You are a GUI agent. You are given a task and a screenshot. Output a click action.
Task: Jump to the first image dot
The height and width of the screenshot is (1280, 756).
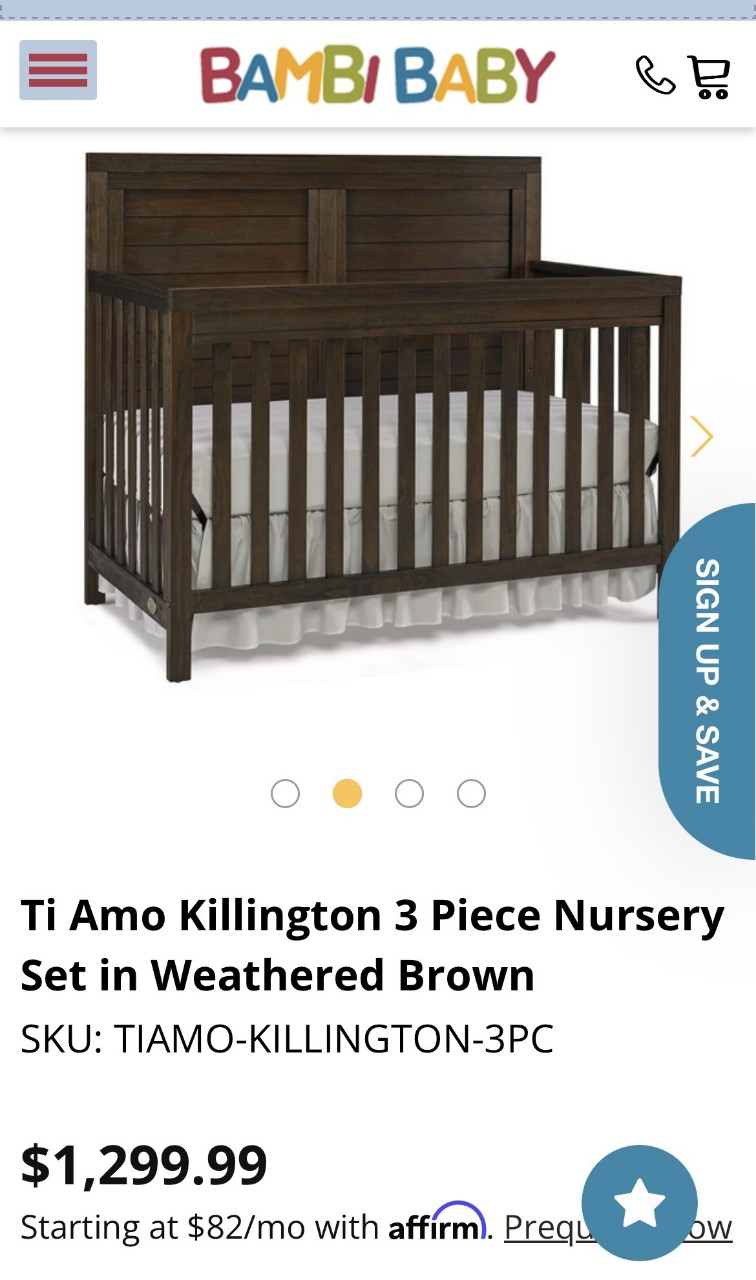point(285,794)
